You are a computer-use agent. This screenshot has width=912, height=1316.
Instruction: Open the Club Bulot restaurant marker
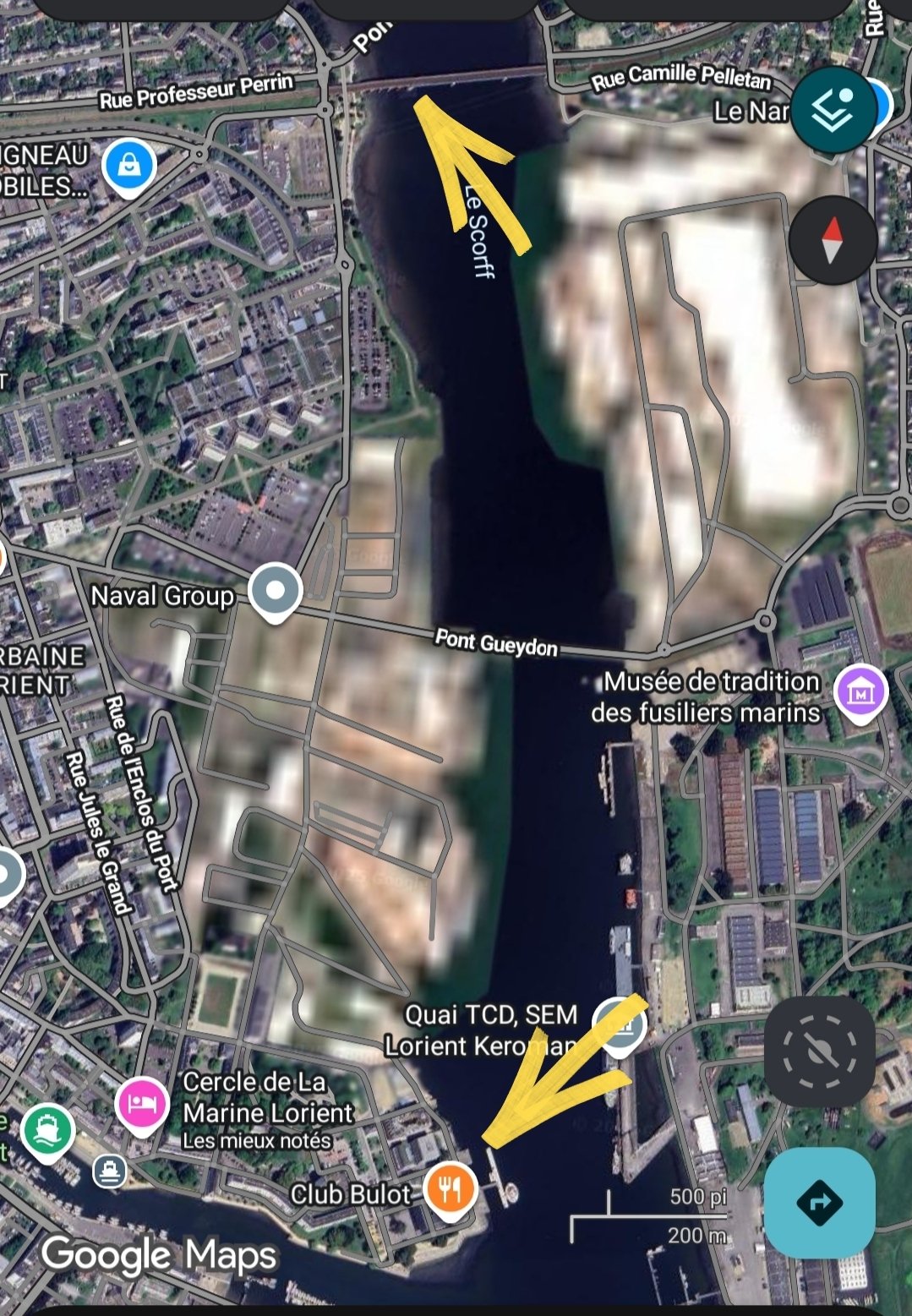pyautogui.click(x=451, y=1188)
